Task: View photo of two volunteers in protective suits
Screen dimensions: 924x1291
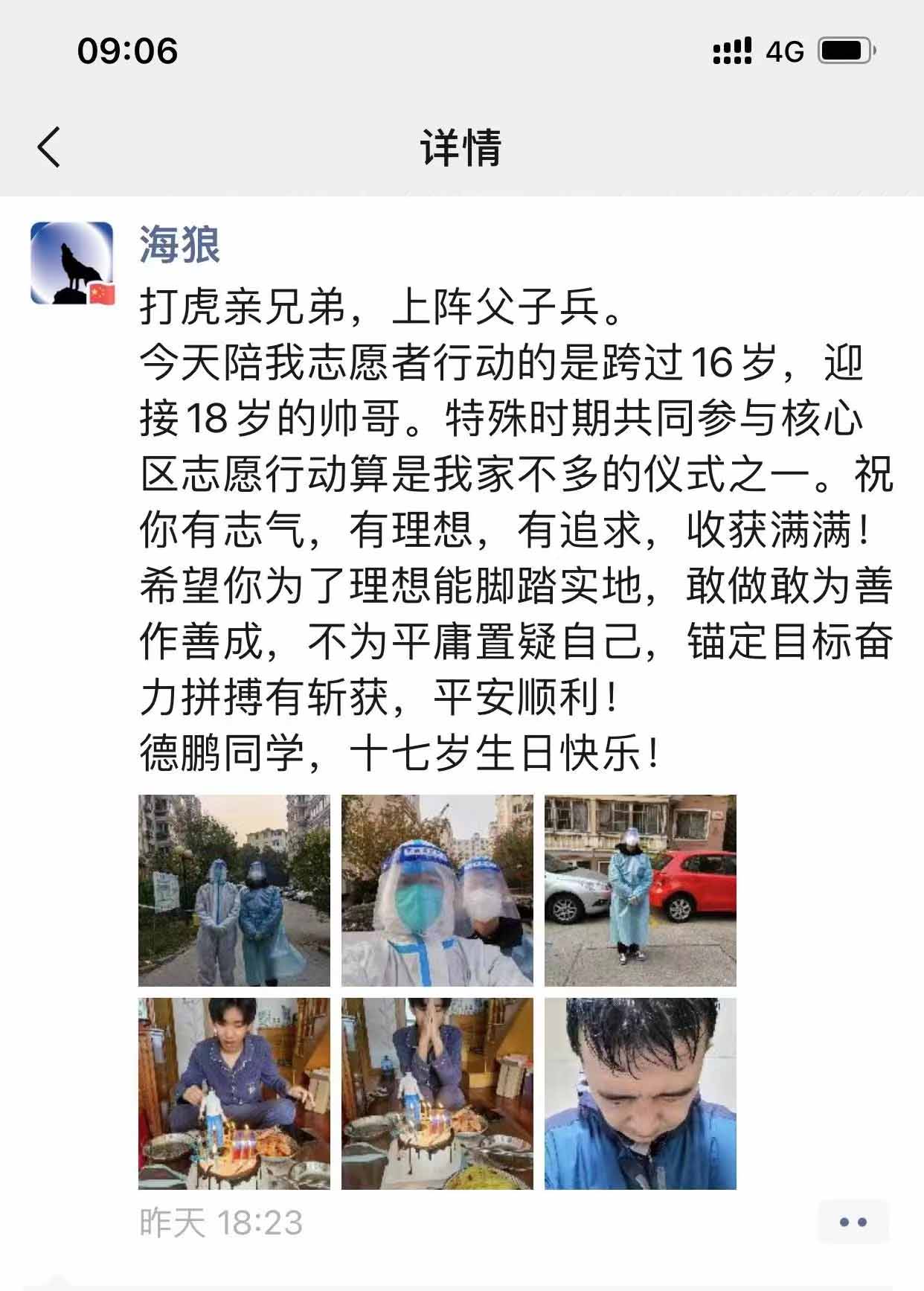Action: [234, 891]
